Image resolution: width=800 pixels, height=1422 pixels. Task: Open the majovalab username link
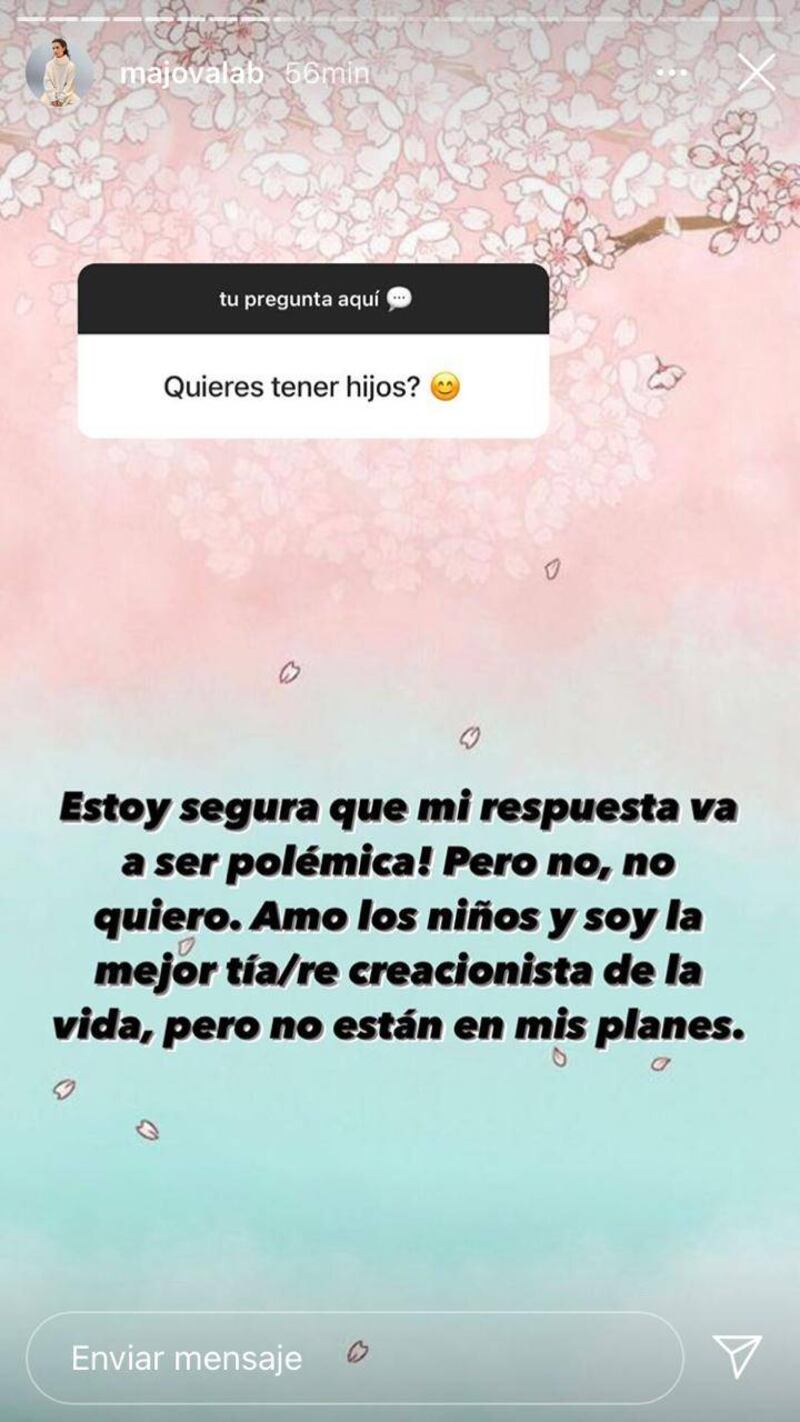[x=191, y=74]
